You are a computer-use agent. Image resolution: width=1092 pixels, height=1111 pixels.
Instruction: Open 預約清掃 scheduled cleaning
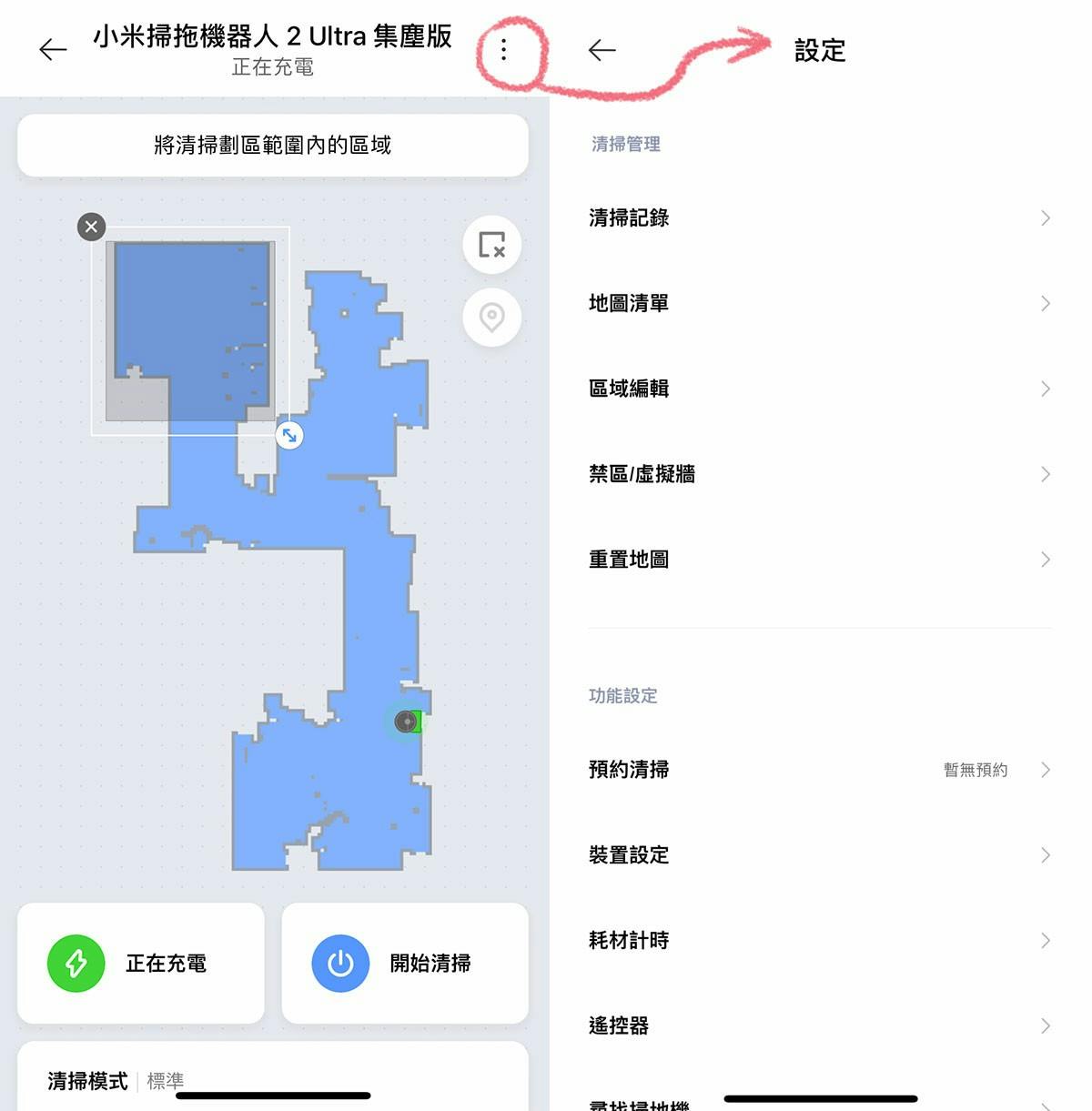pyautogui.click(x=819, y=770)
